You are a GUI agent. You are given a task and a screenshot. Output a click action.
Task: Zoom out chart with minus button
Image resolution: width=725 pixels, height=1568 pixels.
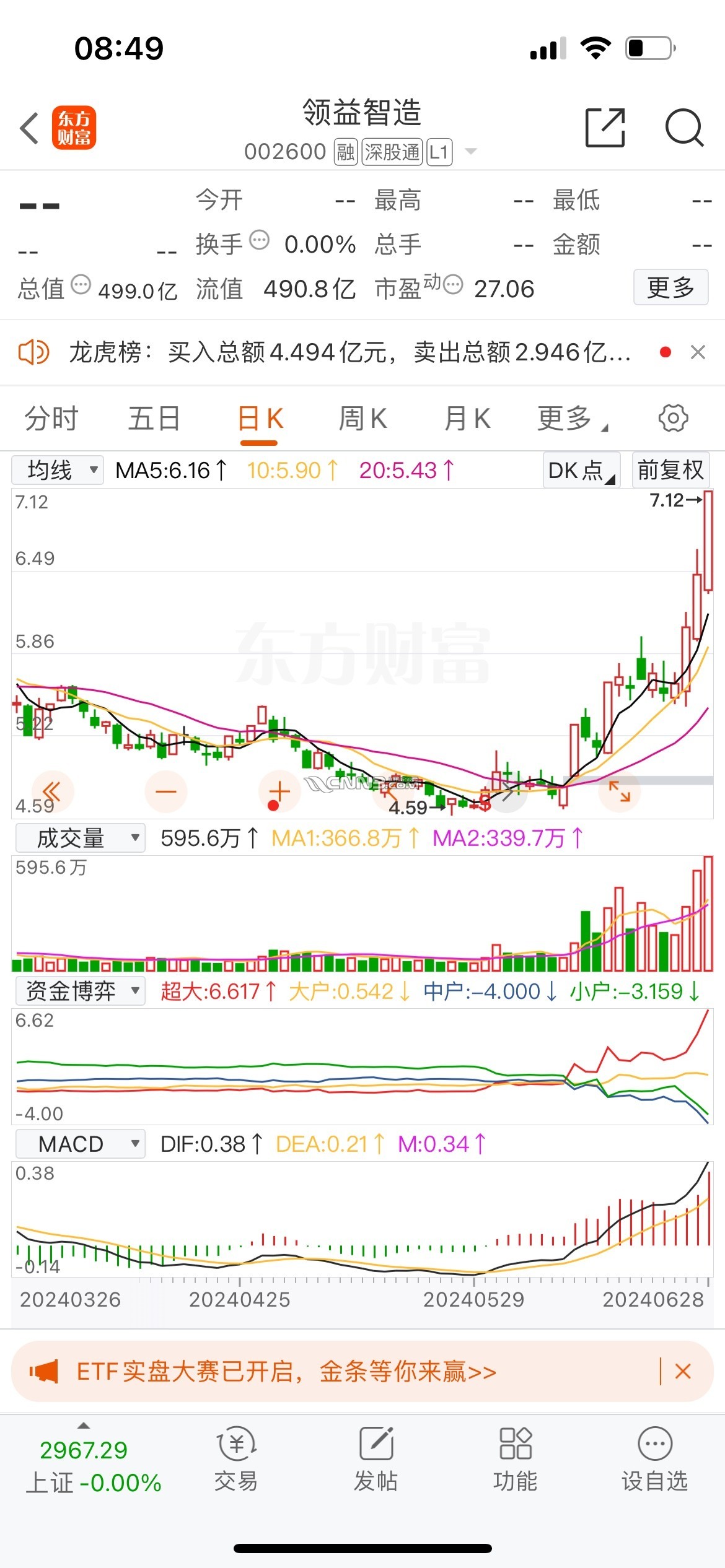tap(165, 791)
